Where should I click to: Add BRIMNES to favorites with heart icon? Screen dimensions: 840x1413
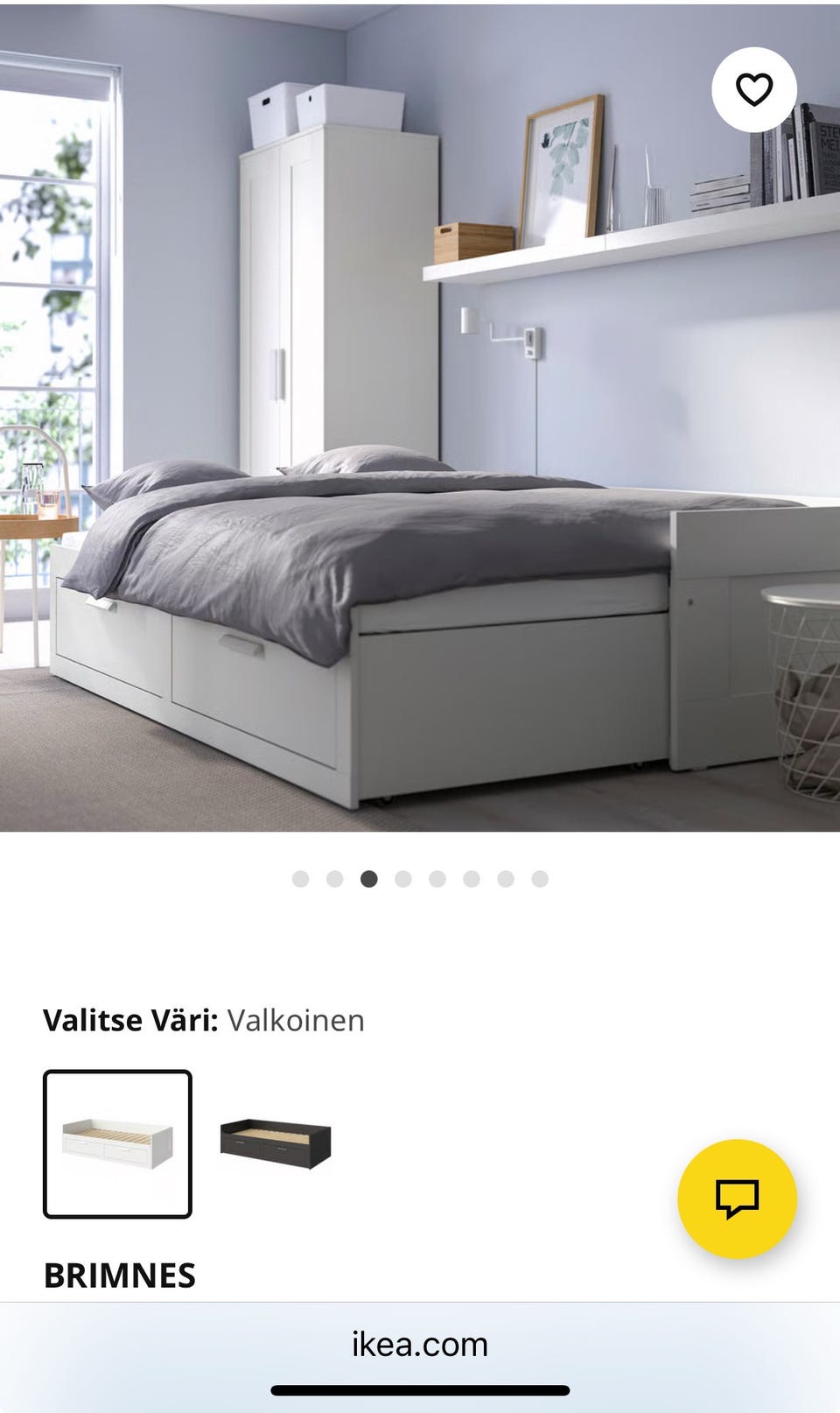tap(753, 89)
